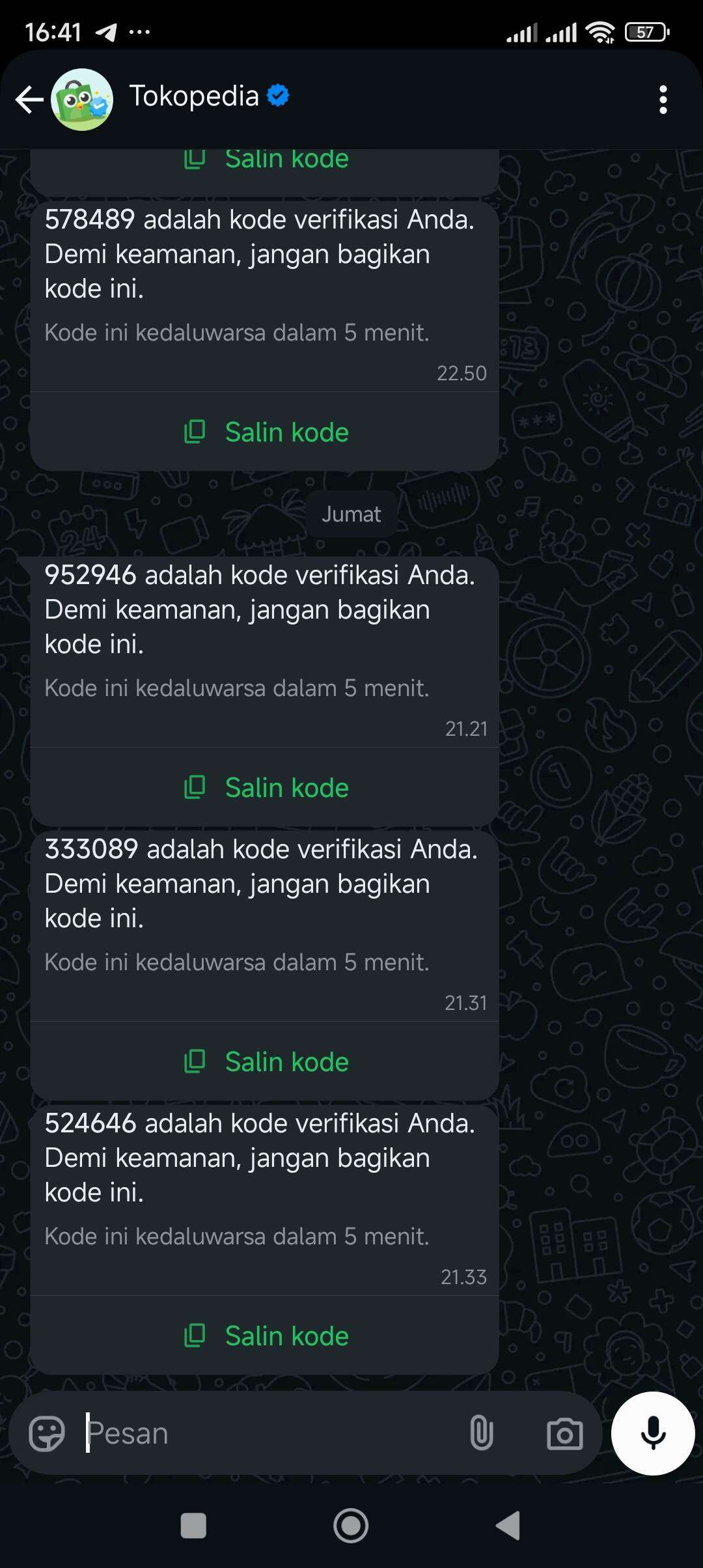Image resolution: width=703 pixels, height=1568 pixels.
Task: Copy code 952946 with Salin kode
Action: pyautogui.click(x=266, y=788)
